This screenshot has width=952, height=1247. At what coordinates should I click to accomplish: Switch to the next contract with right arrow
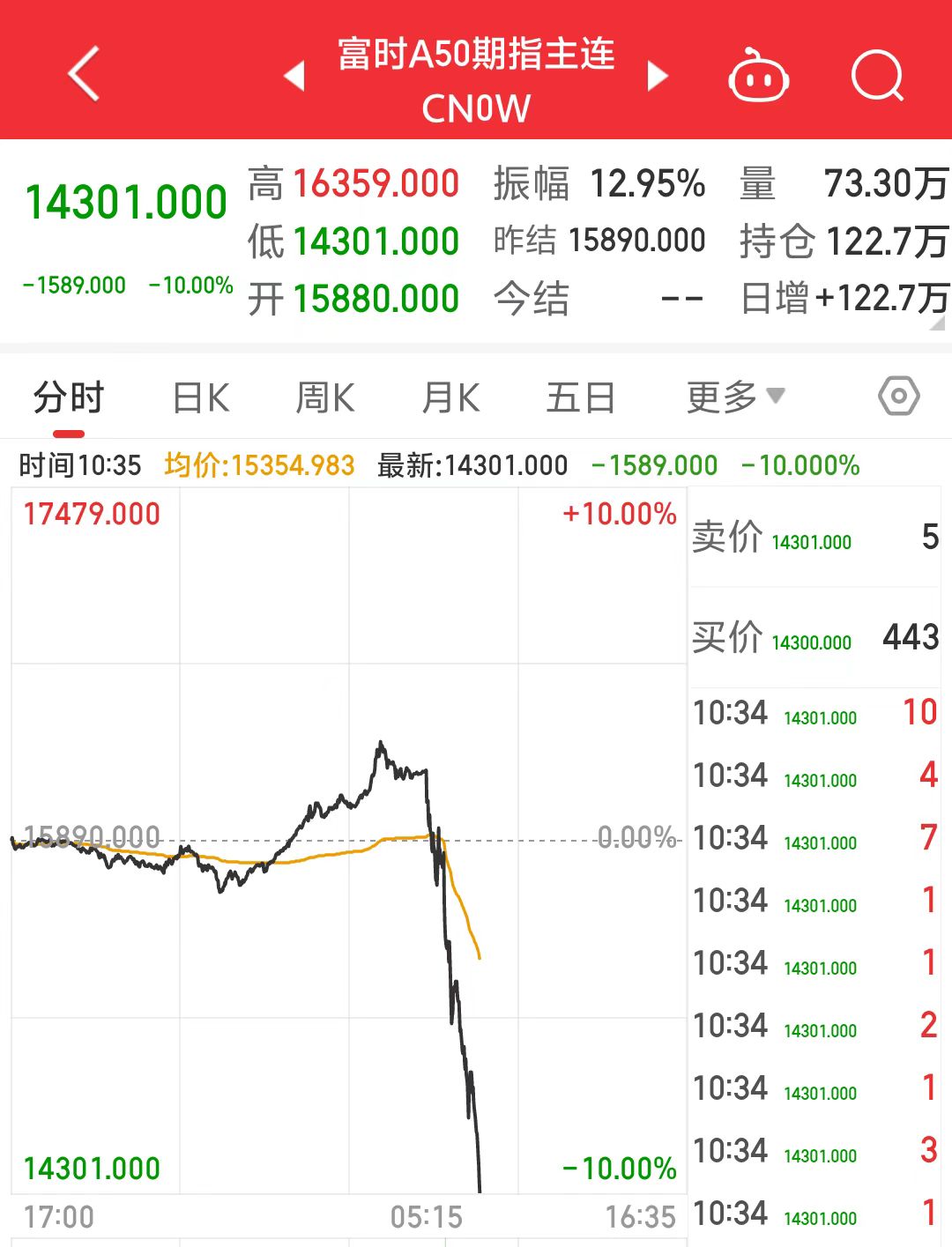pos(658,76)
